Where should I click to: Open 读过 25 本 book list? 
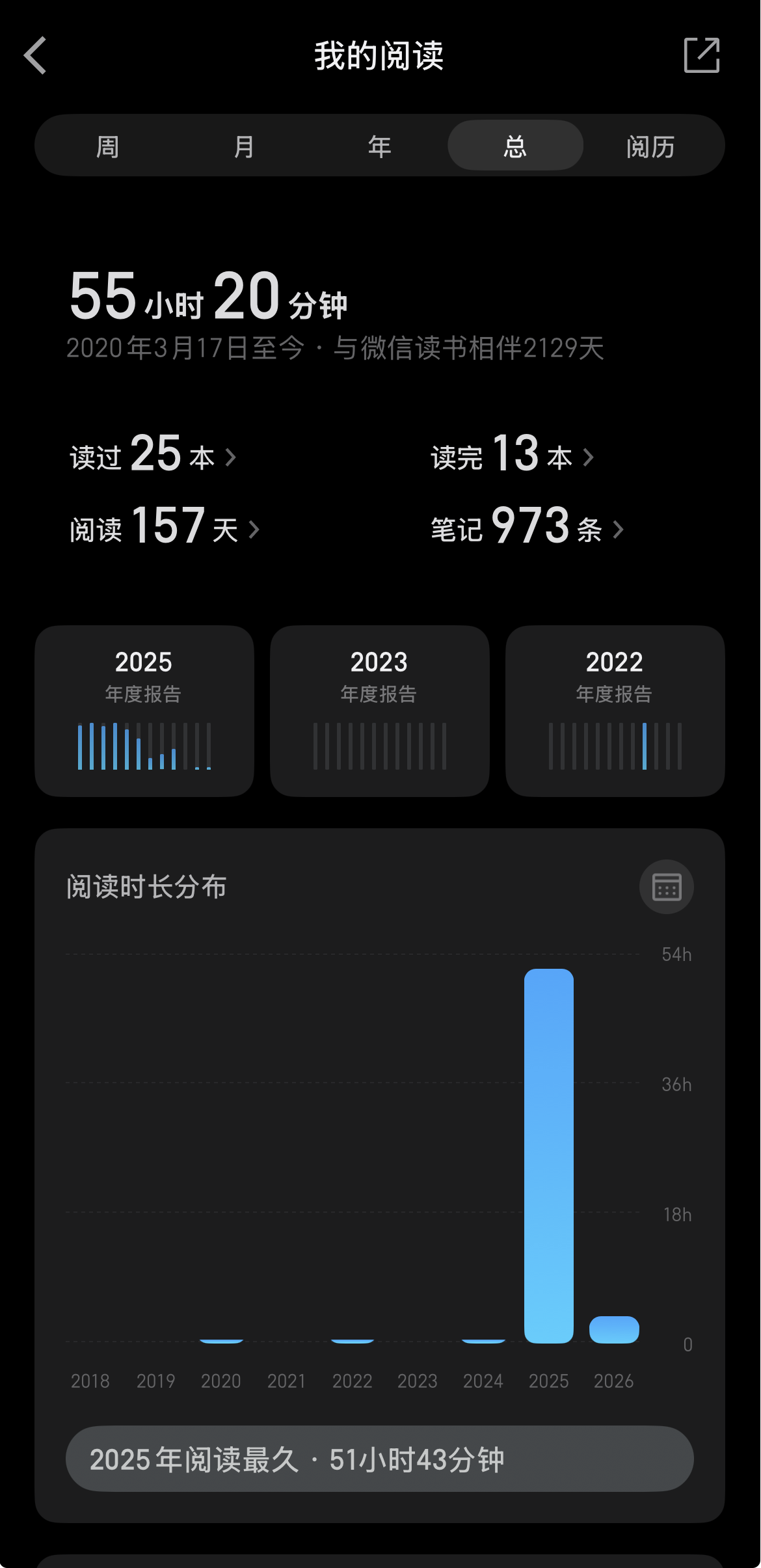pos(154,455)
